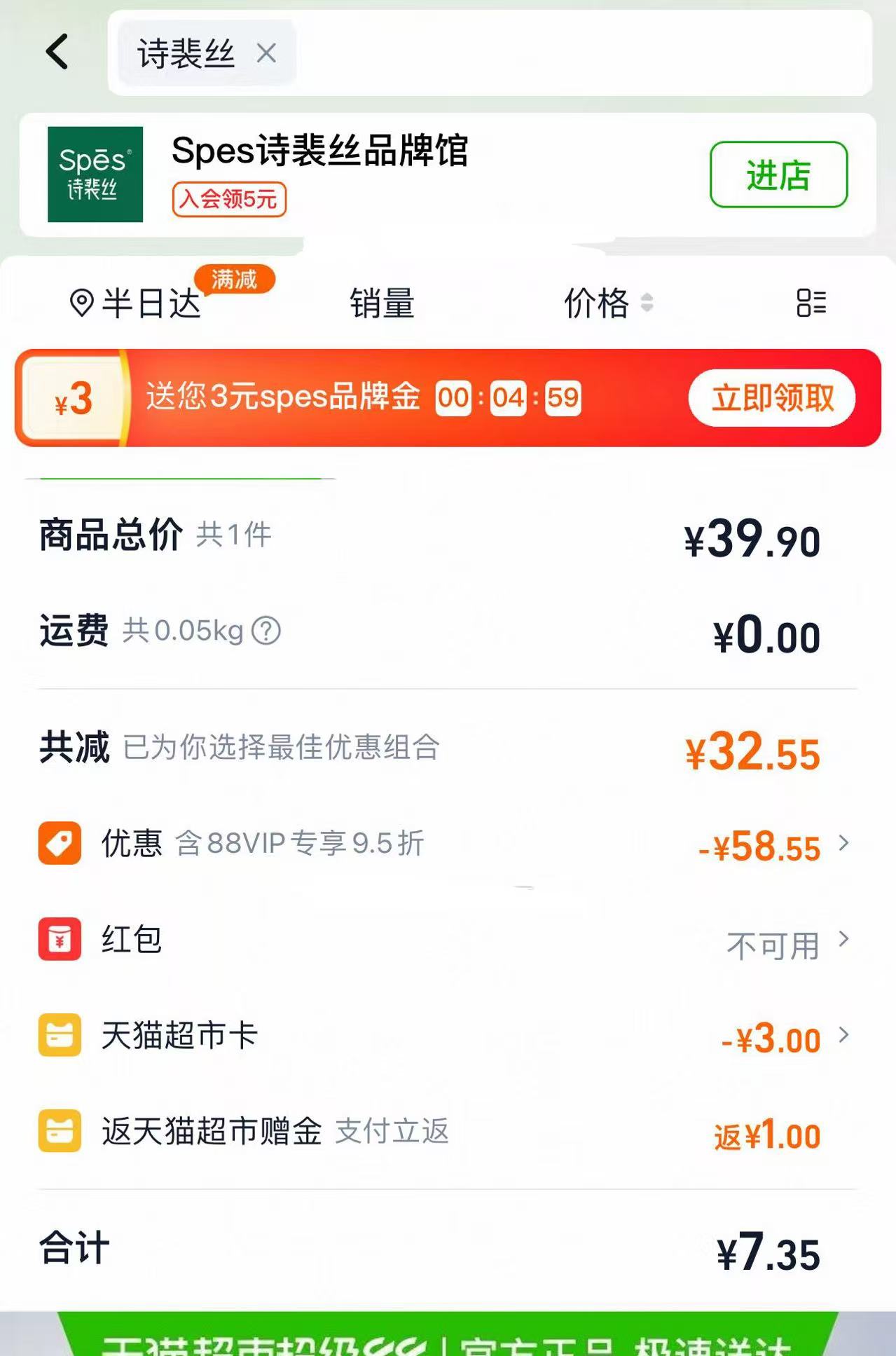896x1356 pixels.
Task: Switch to grid layout view icon
Action: (x=811, y=303)
